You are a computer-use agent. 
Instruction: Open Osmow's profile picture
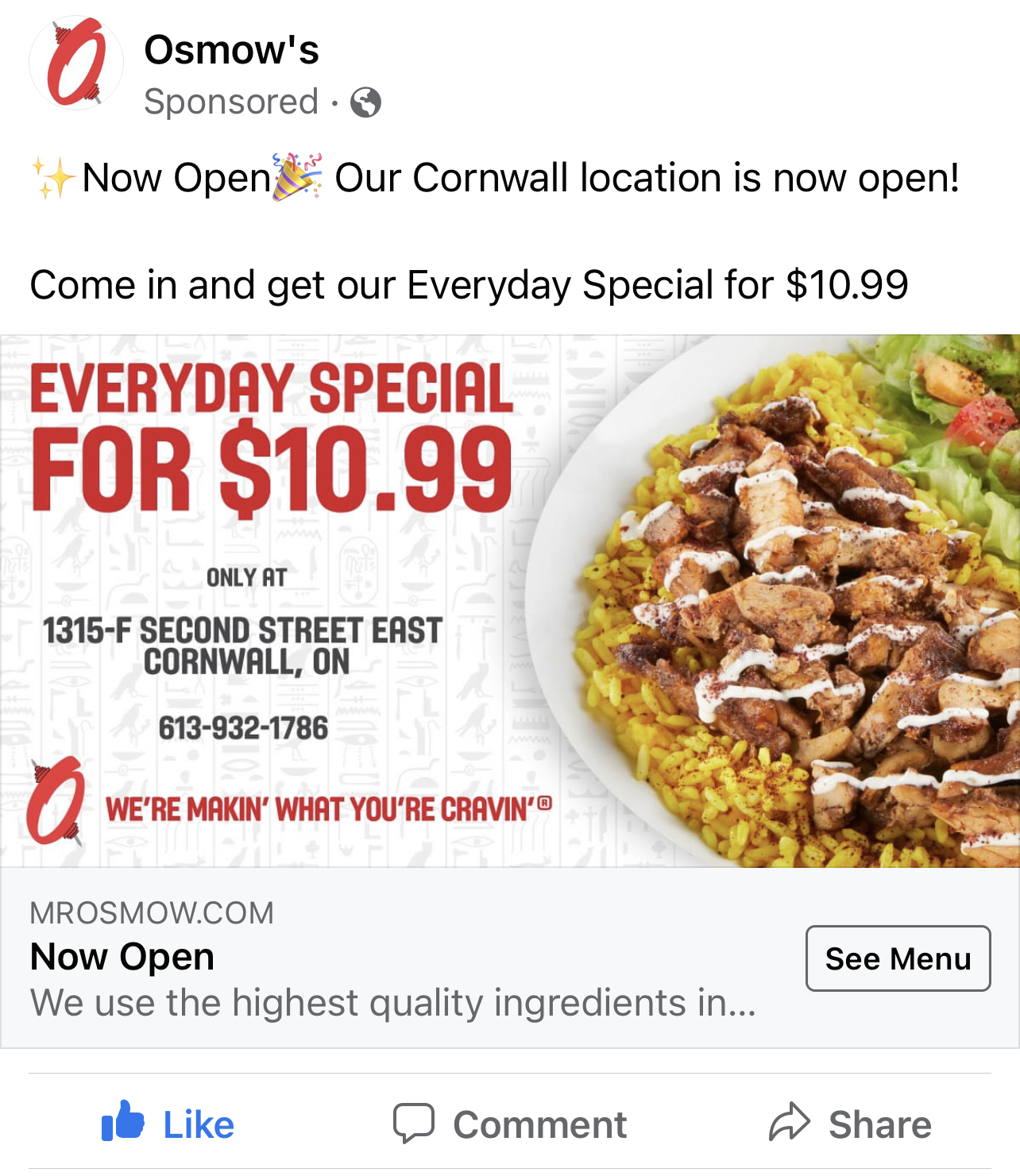coord(76,64)
